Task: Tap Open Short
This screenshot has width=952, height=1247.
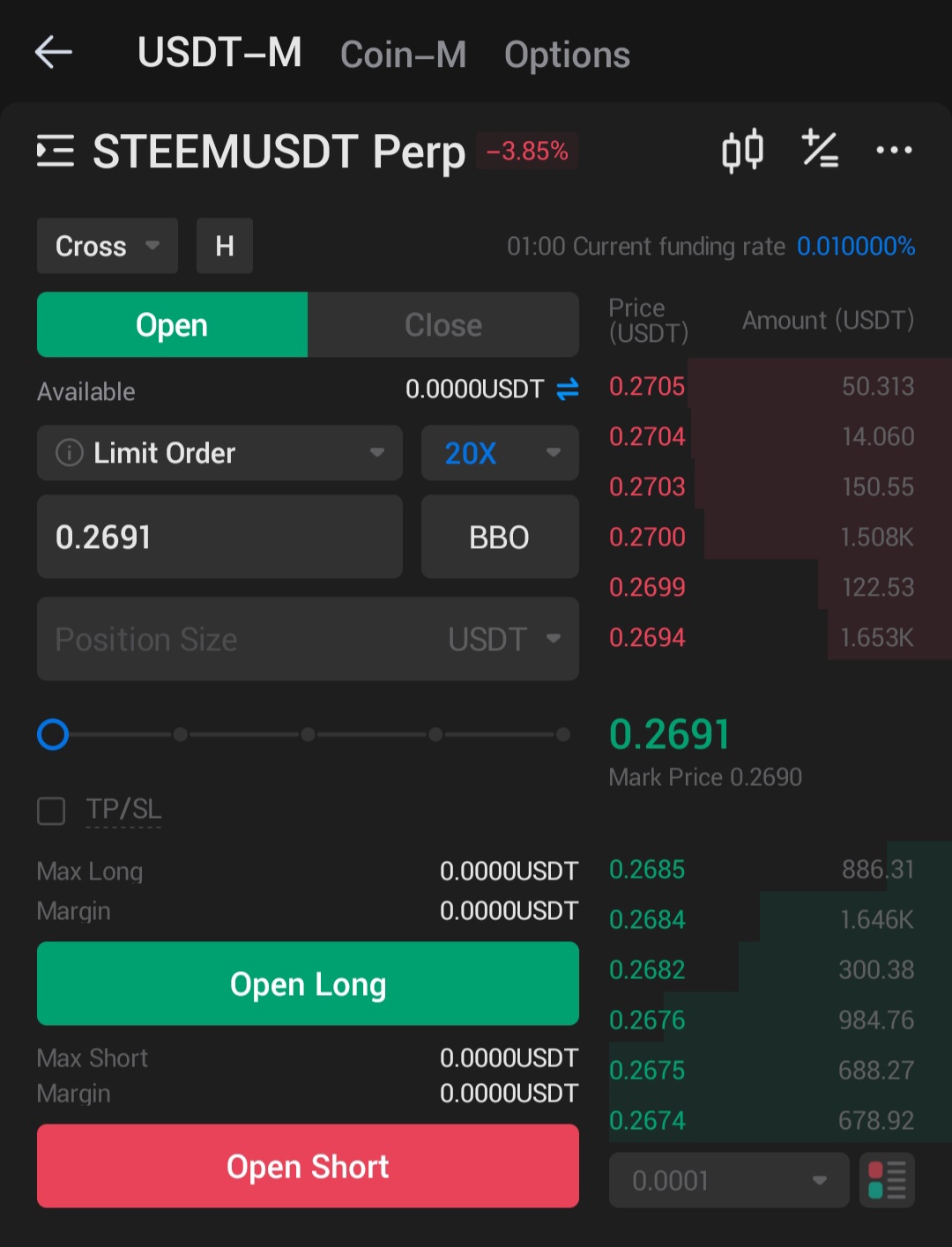Action: (x=308, y=1166)
